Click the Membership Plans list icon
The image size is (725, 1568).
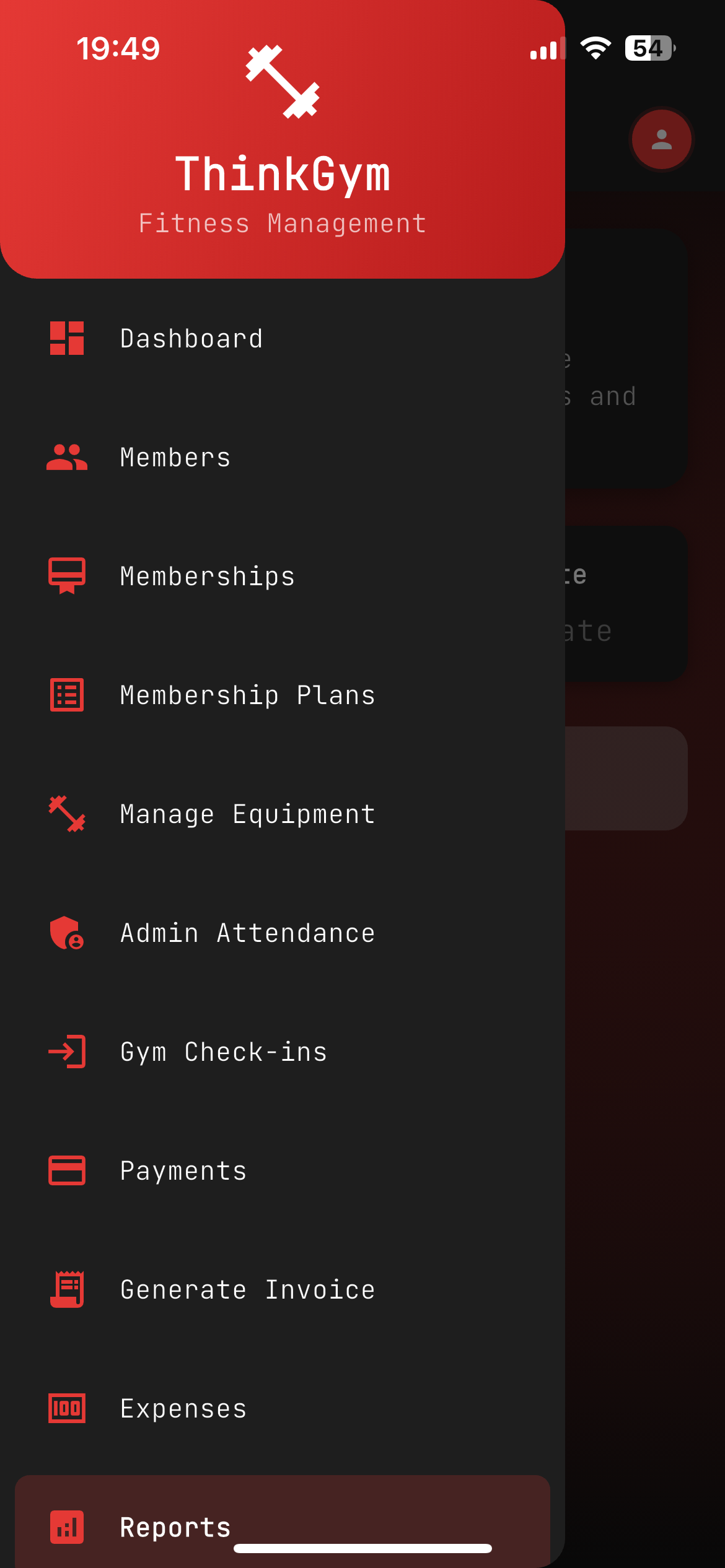point(66,694)
